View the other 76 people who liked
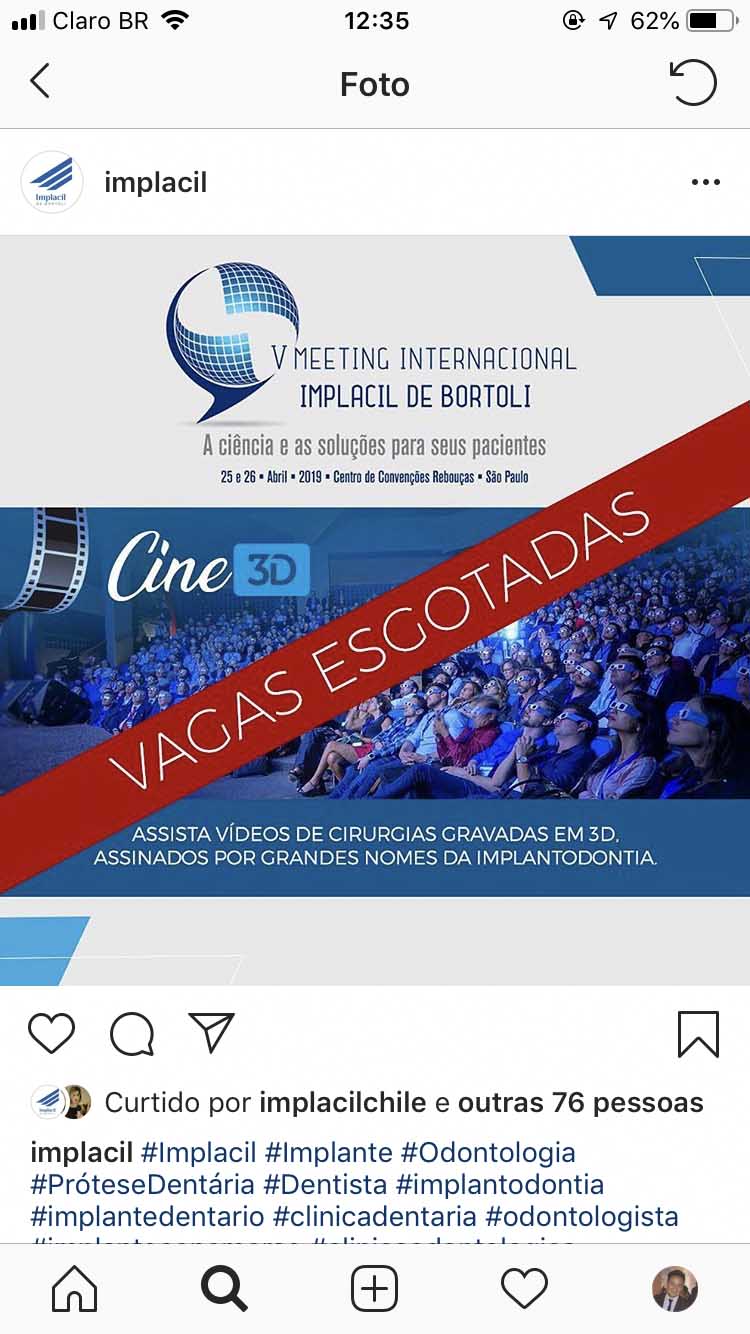Image resolution: width=750 pixels, height=1334 pixels. click(580, 1103)
